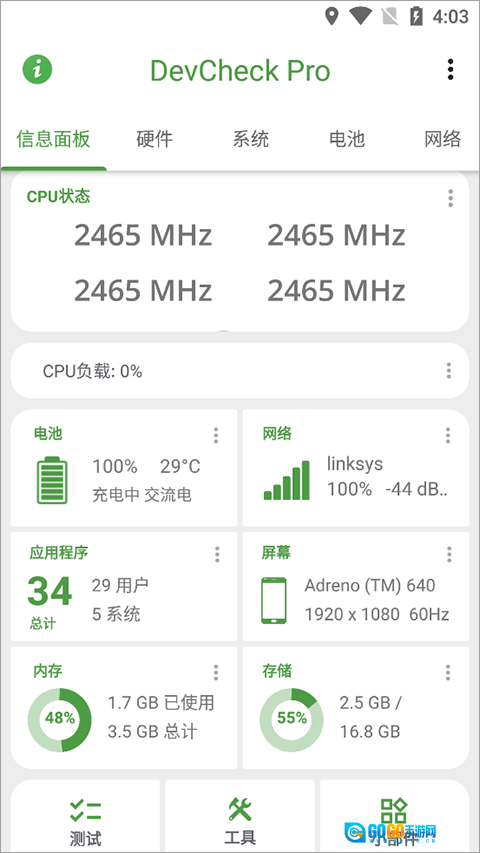Viewport: 480px width, 853px height.
Task: Select the 信息面板 tab
Action: 53,139
